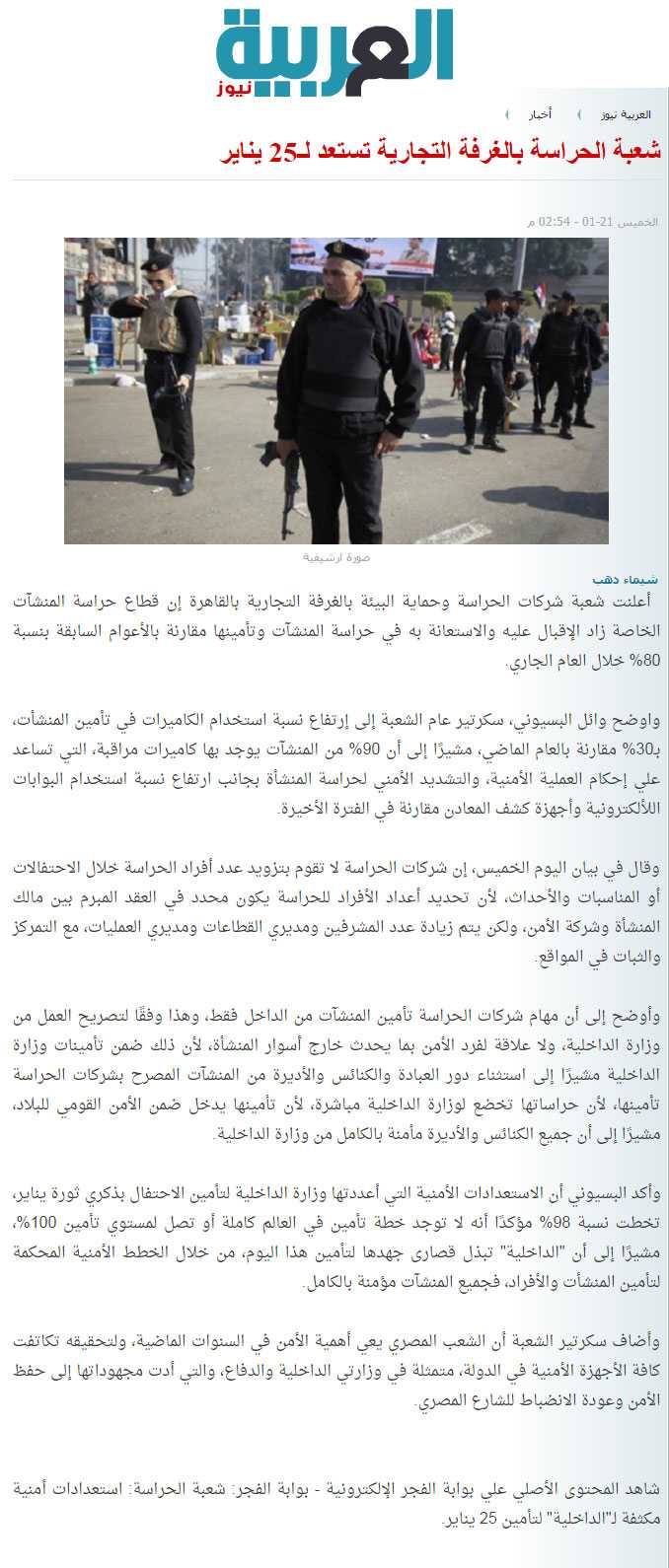Viewport: 669px width, 1568px height.
Task: Open the العربية نيوز breadcrumb link
Action: (625, 114)
